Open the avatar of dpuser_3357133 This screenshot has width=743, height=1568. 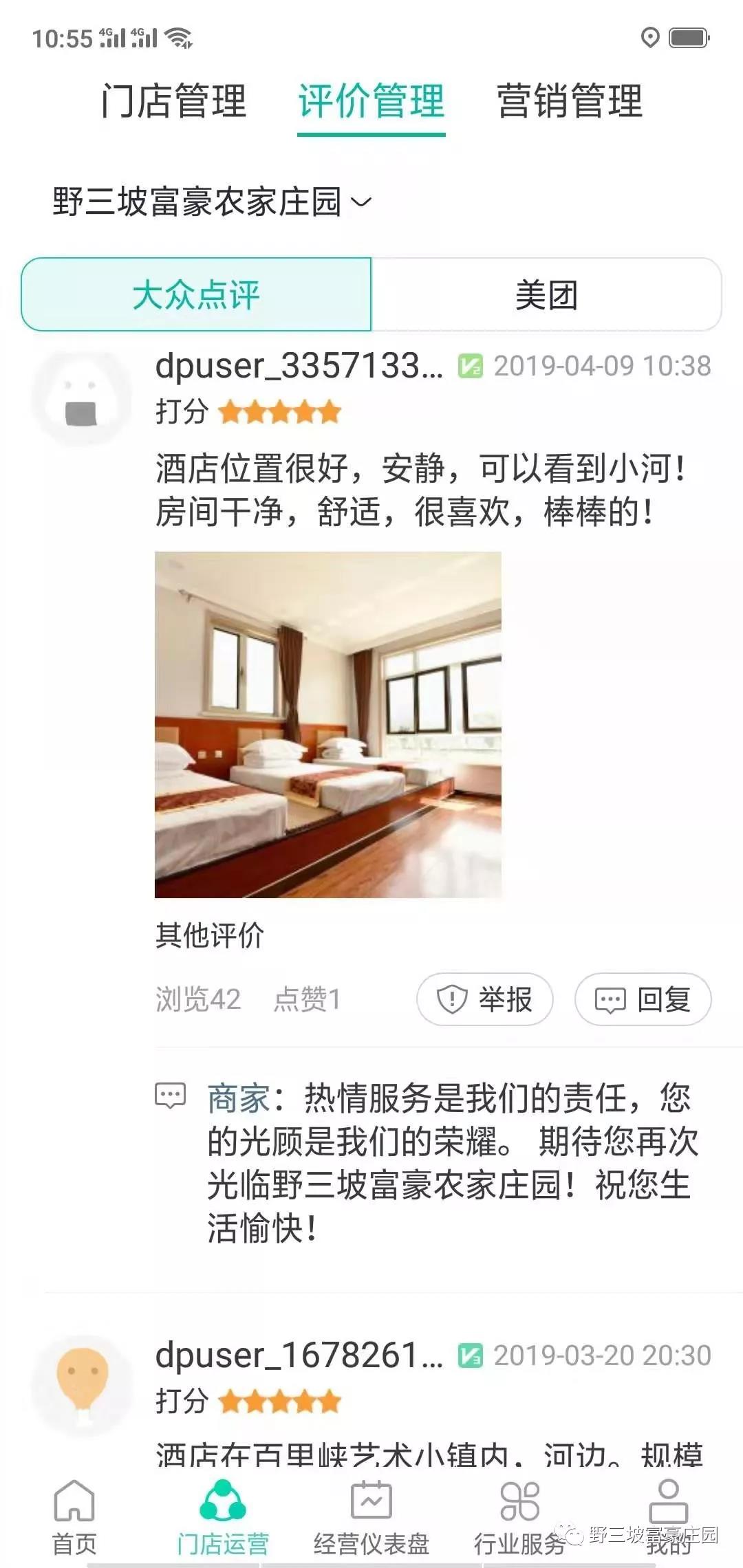(82, 399)
